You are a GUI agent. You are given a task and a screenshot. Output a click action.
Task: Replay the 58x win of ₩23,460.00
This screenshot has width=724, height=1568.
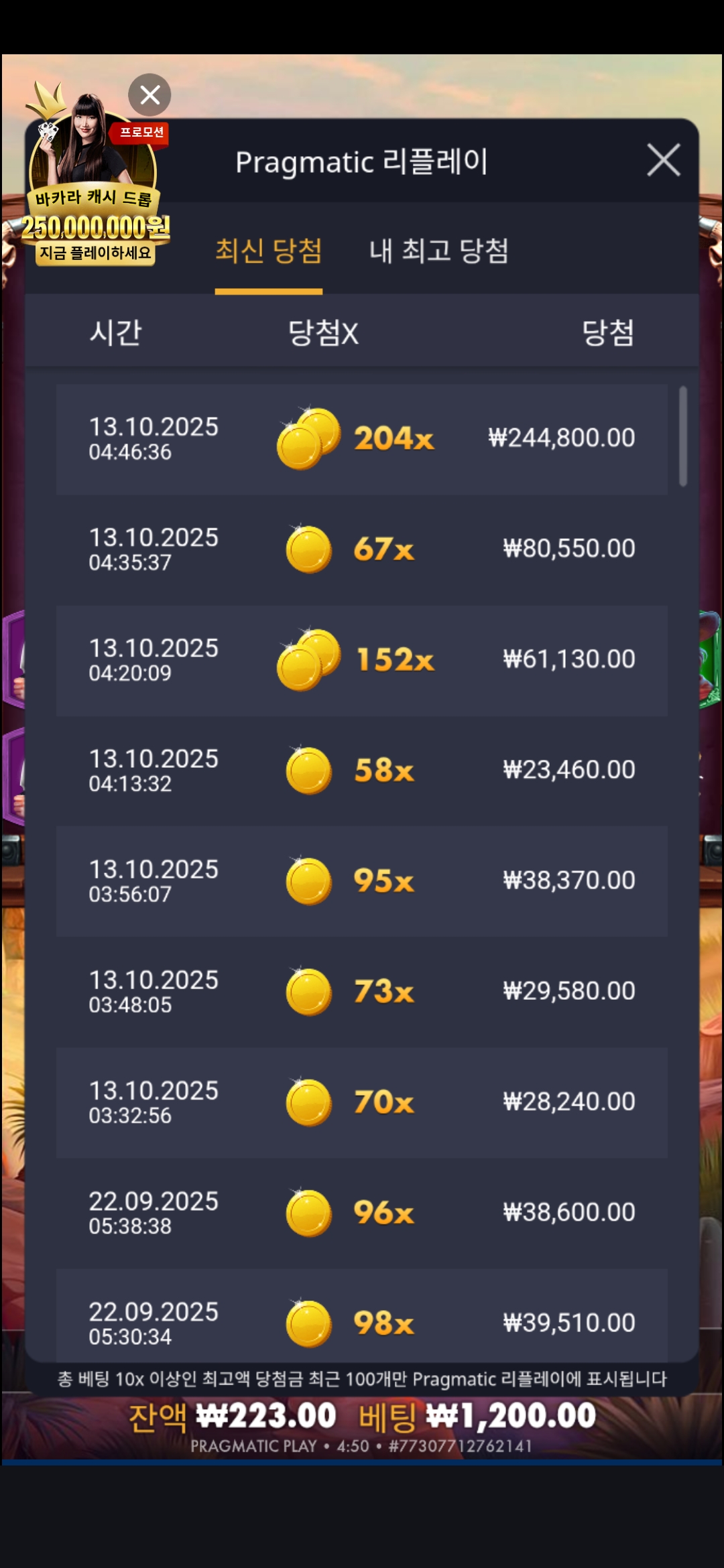pos(361,771)
